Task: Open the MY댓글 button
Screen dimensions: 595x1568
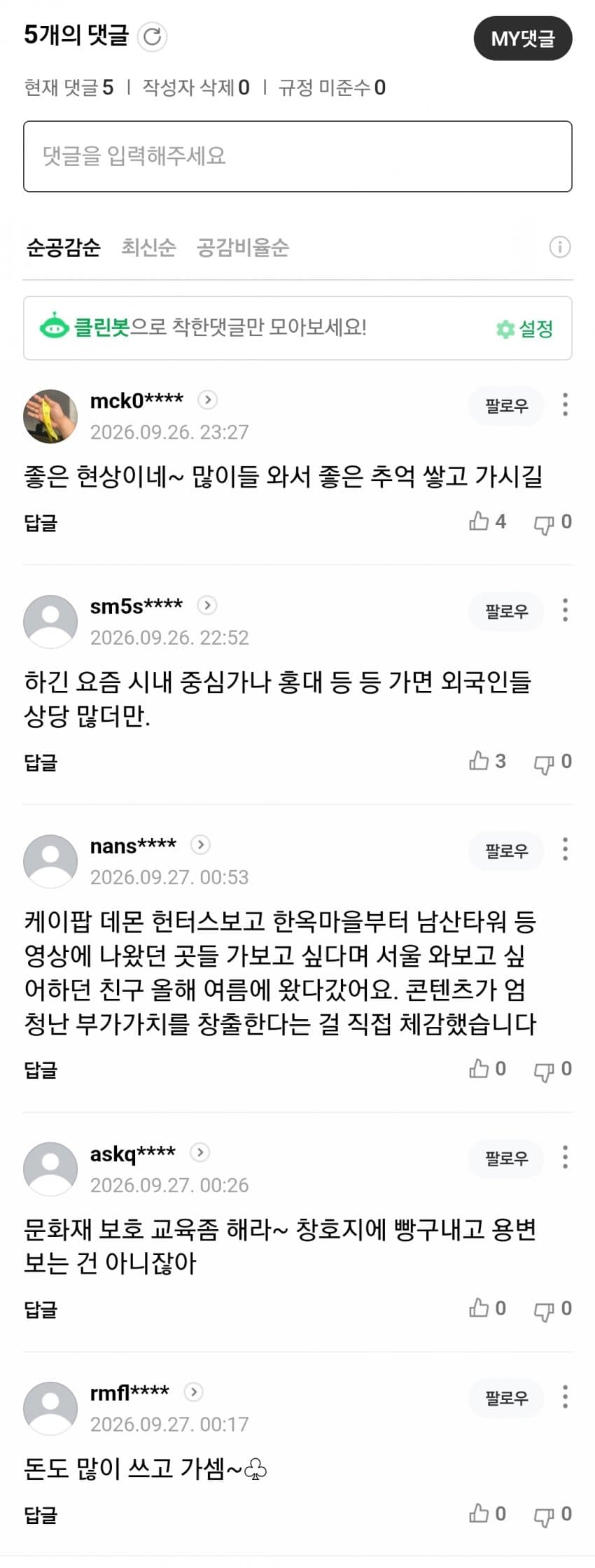Action: pyautogui.click(x=523, y=38)
